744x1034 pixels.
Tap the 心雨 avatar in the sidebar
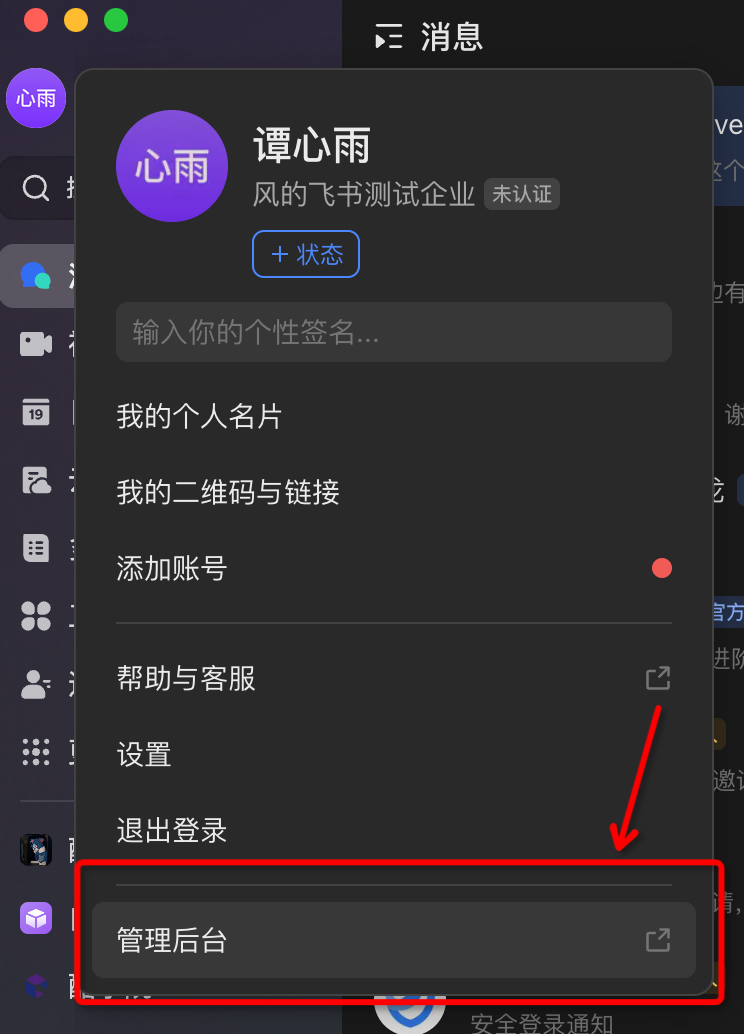pos(36,98)
